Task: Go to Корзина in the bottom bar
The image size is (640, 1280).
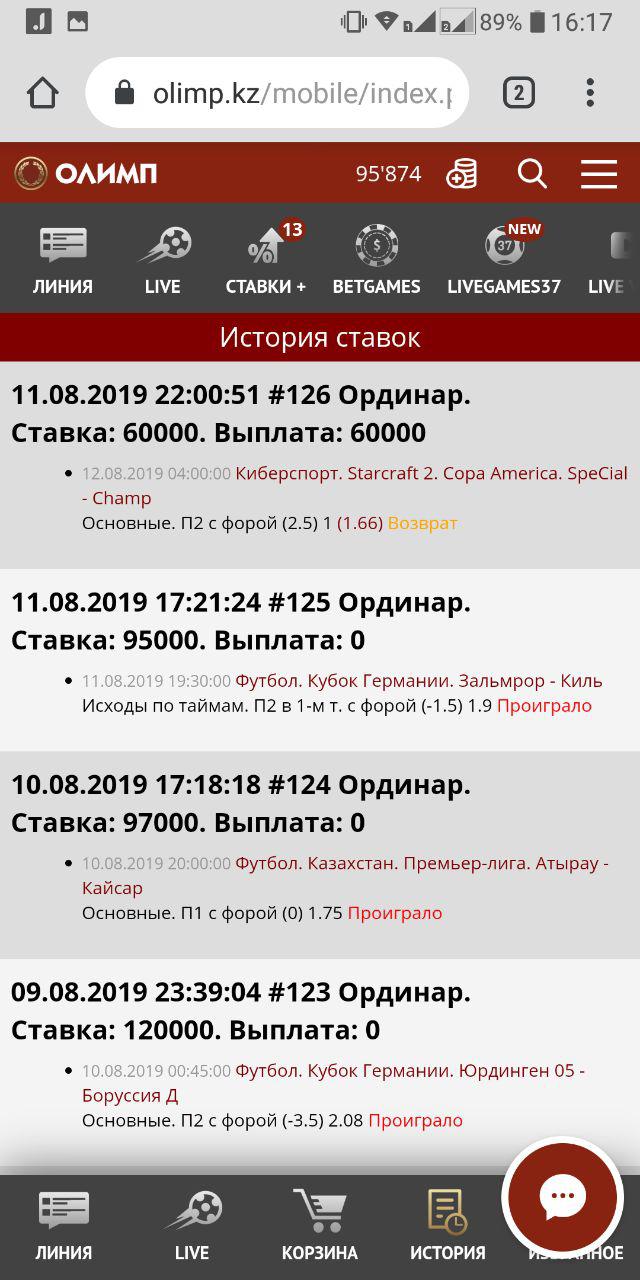Action: pyautogui.click(x=320, y=1227)
